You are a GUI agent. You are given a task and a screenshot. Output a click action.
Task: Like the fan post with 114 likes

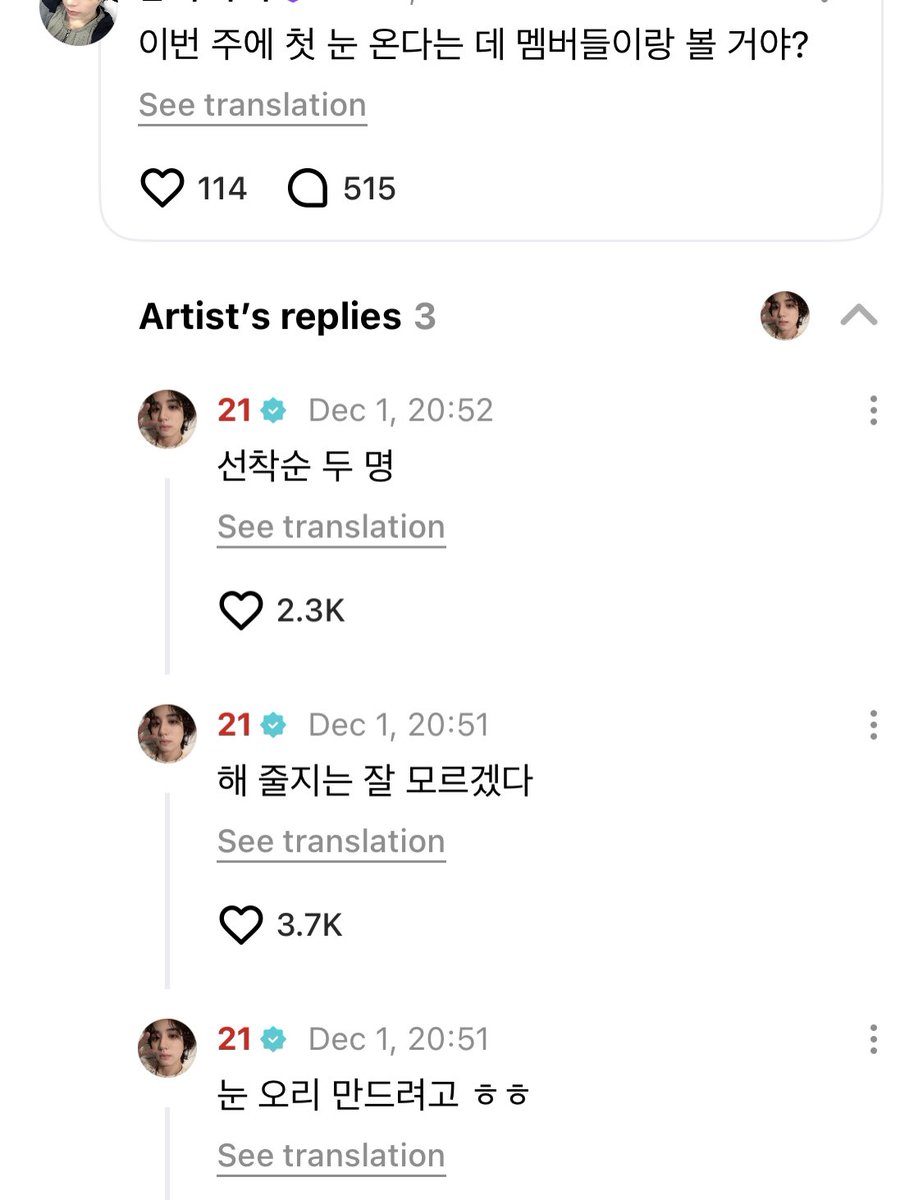tap(163, 188)
